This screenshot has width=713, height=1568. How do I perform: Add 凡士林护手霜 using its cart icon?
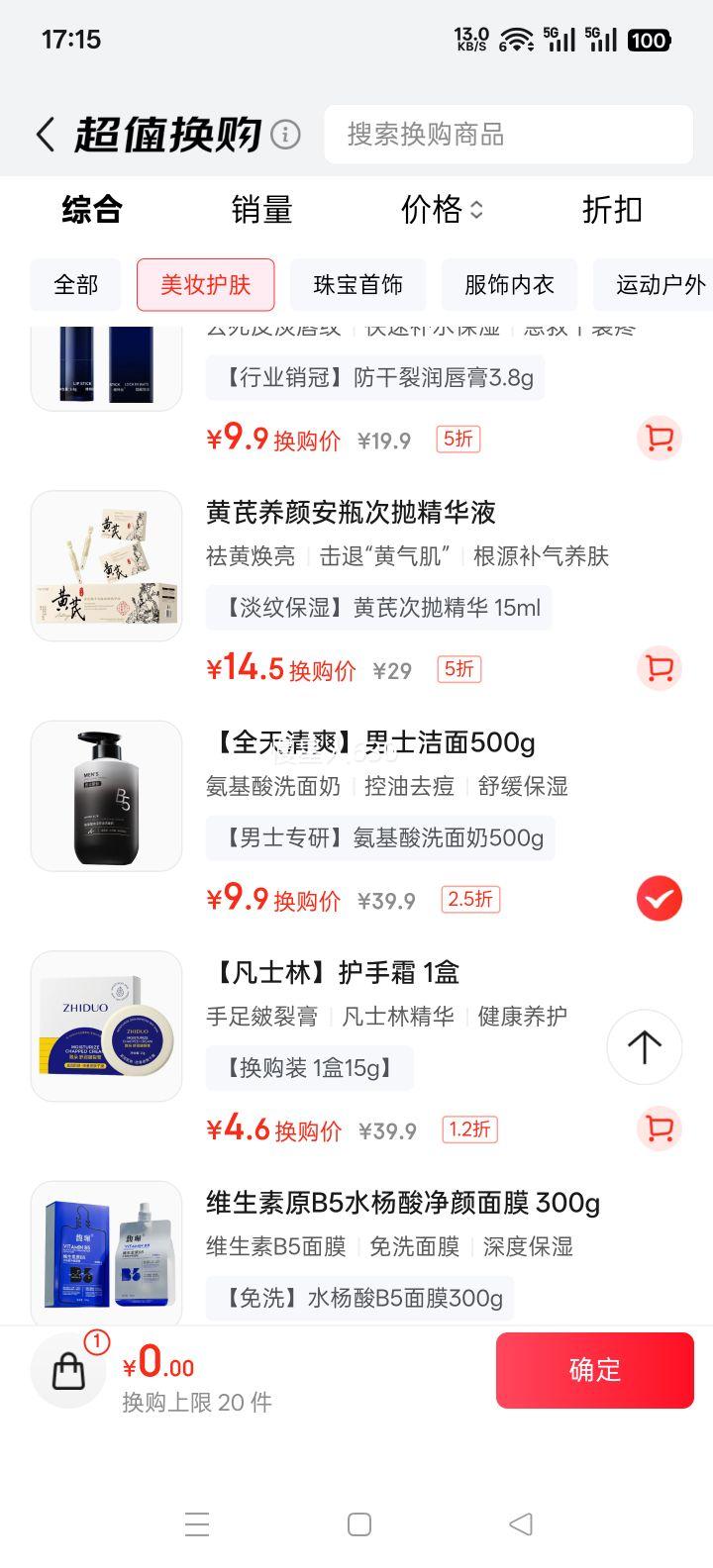[x=659, y=1129]
